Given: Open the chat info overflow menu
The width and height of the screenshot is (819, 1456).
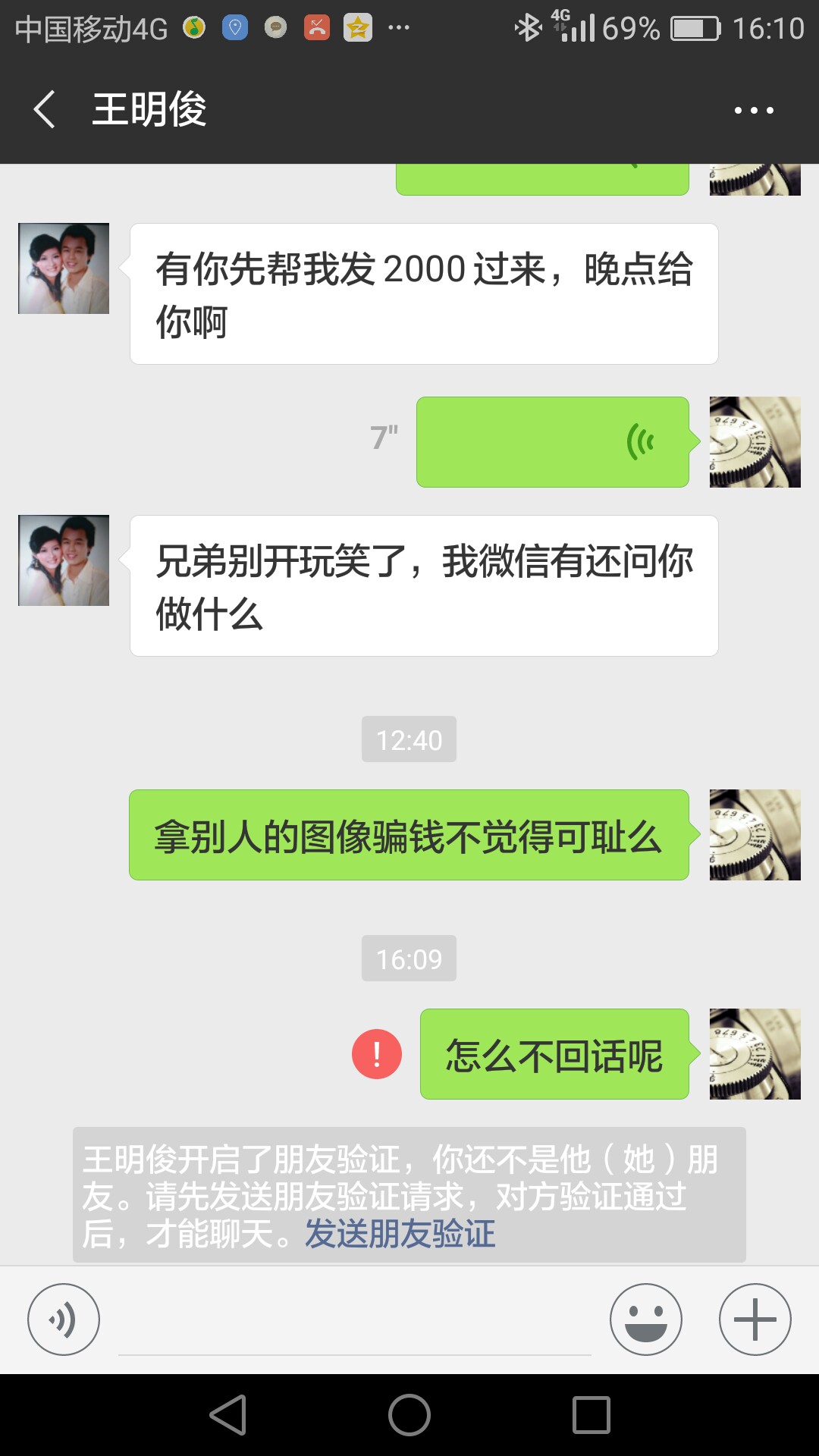Looking at the screenshot, I should (x=754, y=110).
